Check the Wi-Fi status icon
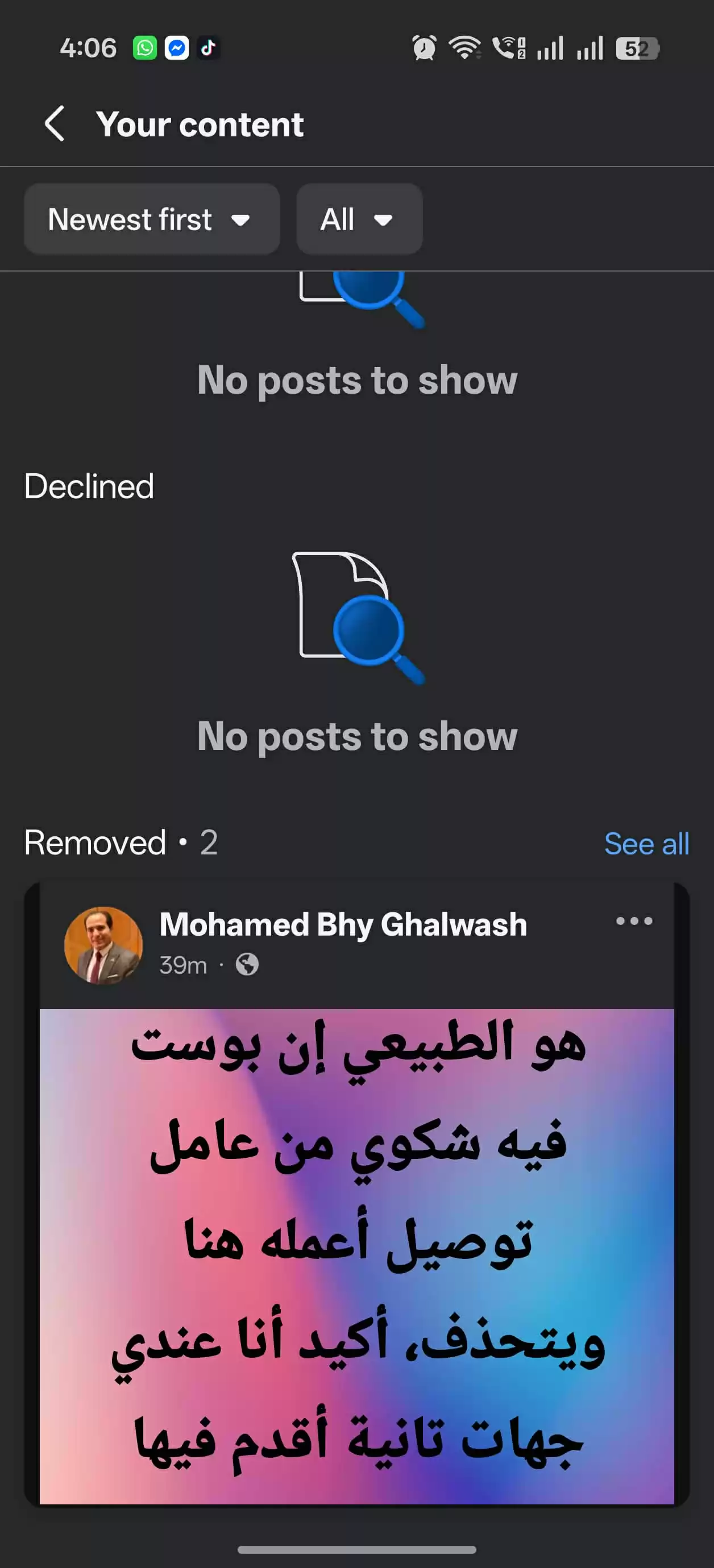 click(x=466, y=48)
